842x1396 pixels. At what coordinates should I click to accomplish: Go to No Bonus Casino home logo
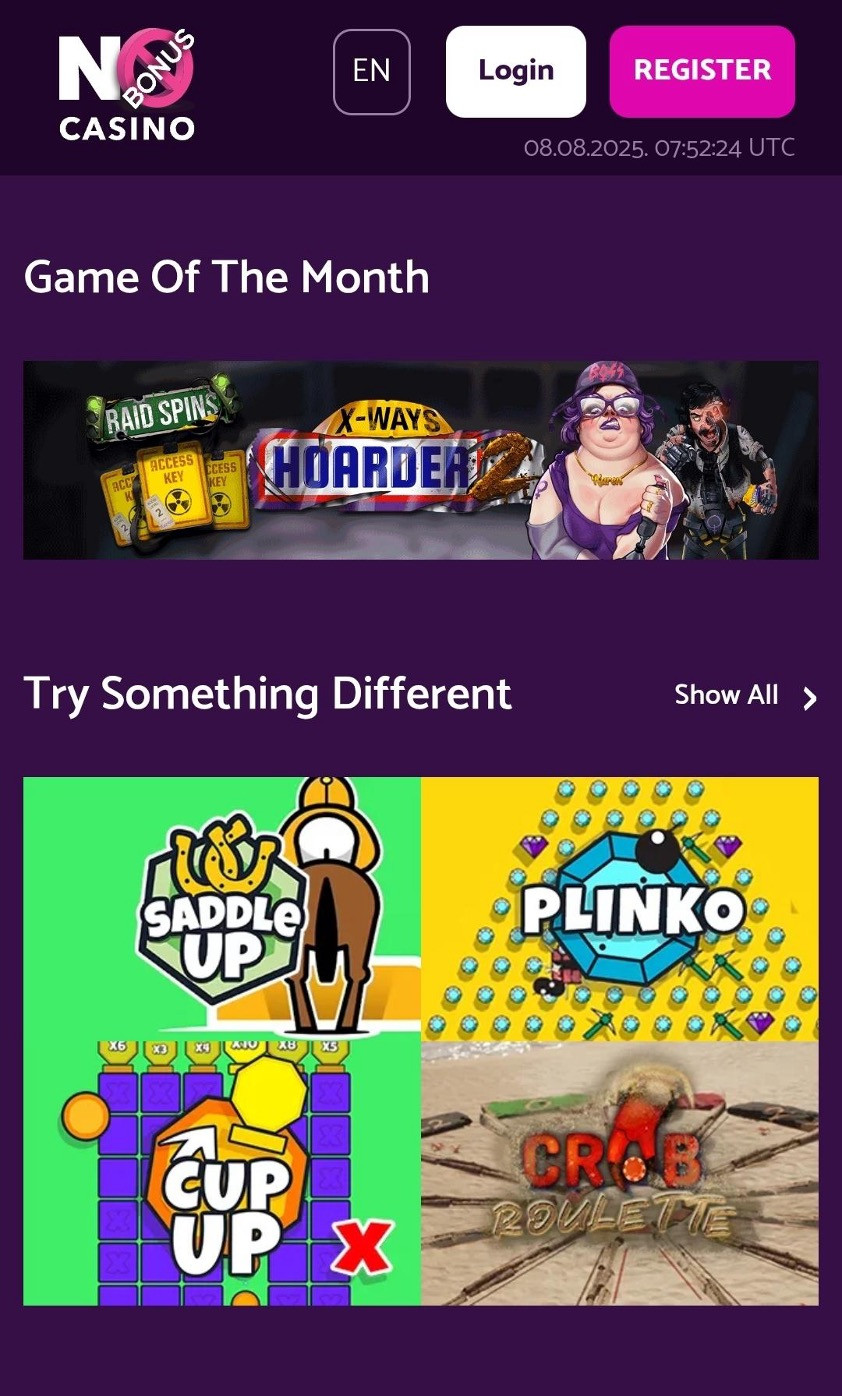pos(127,86)
